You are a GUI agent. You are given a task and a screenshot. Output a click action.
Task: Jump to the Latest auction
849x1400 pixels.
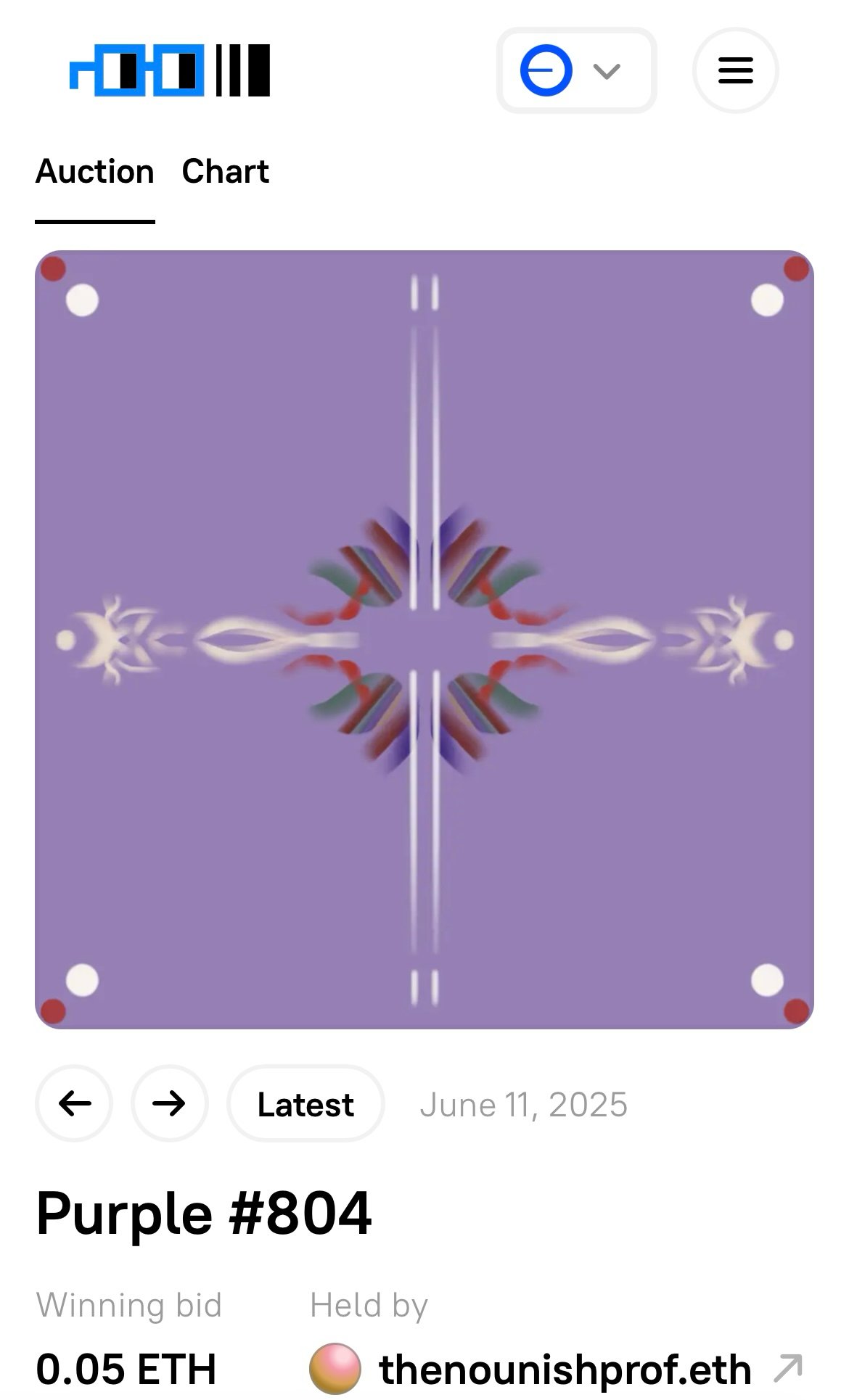tap(305, 1104)
